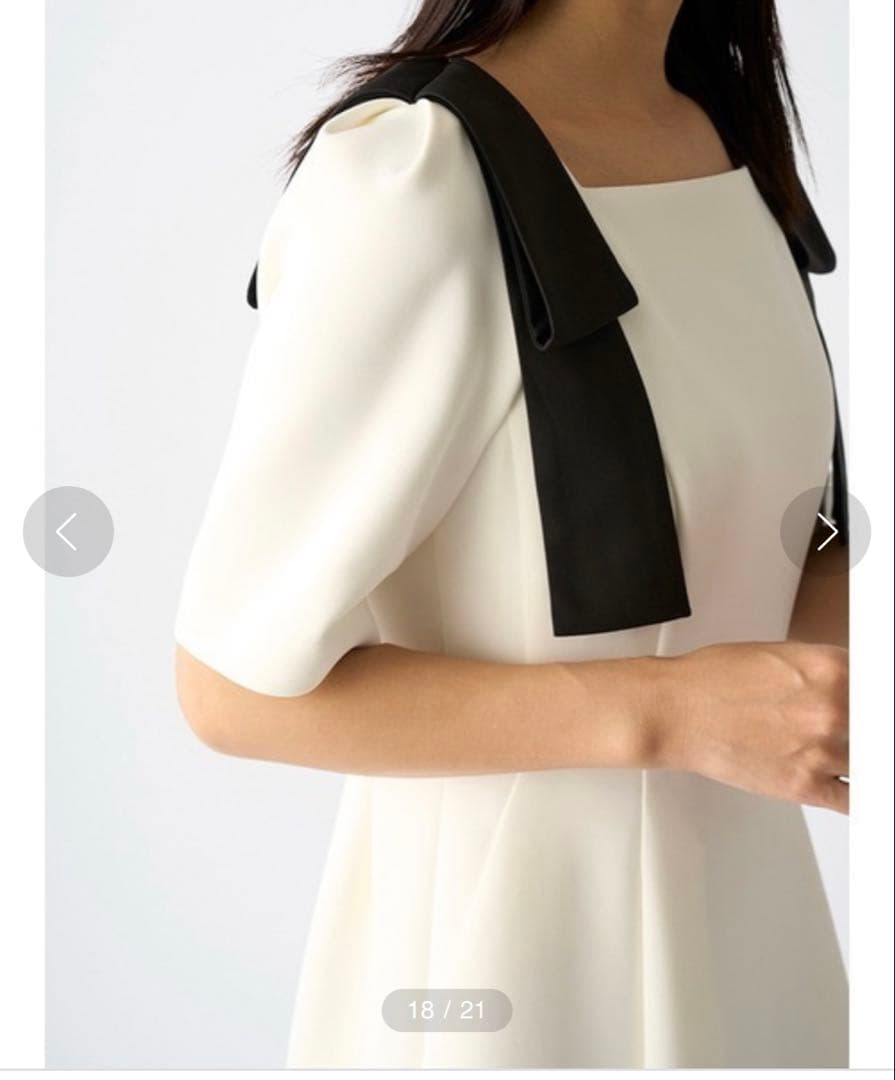Advance to the next product photo
The height and width of the screenshot is (1080, 895).
[x=825, y=531]
